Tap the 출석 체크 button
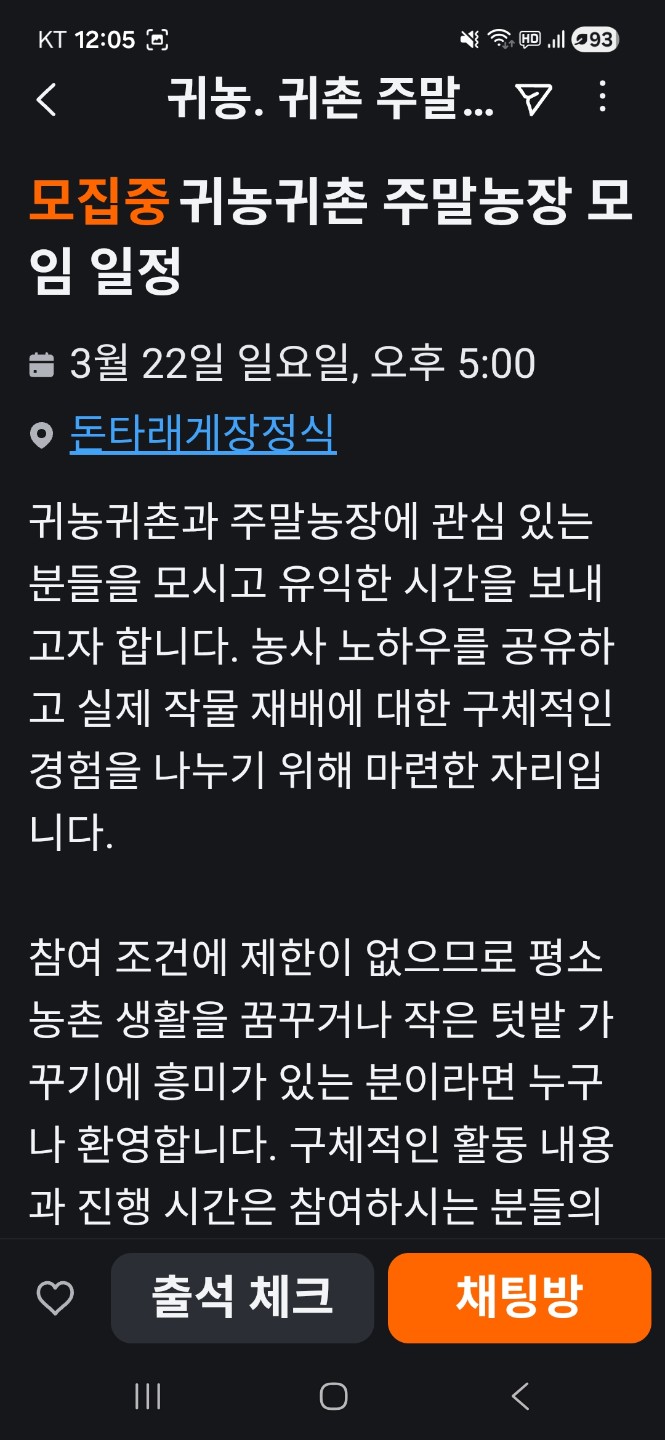This screenshot has width=665, height=1440. point(242,1297)
